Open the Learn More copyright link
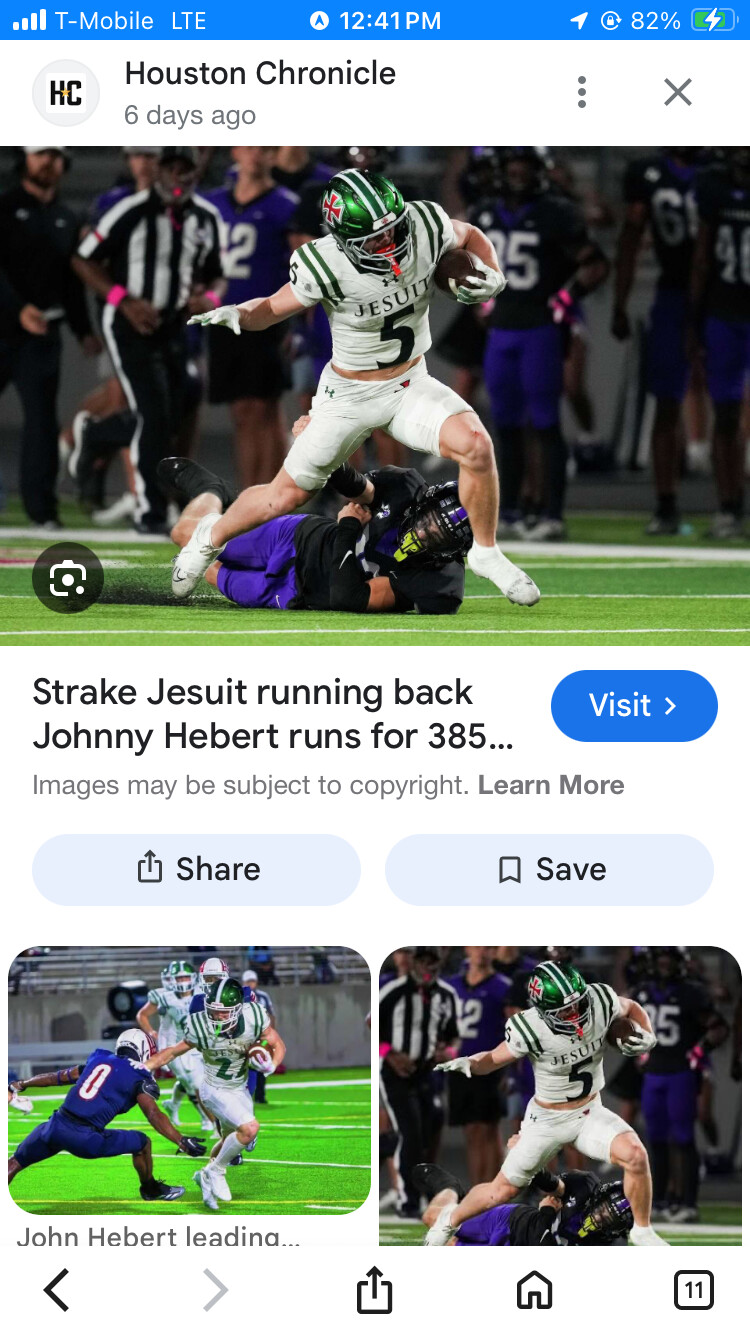Viewport: 750px width, 1334px height. click(x=551, y=785)
